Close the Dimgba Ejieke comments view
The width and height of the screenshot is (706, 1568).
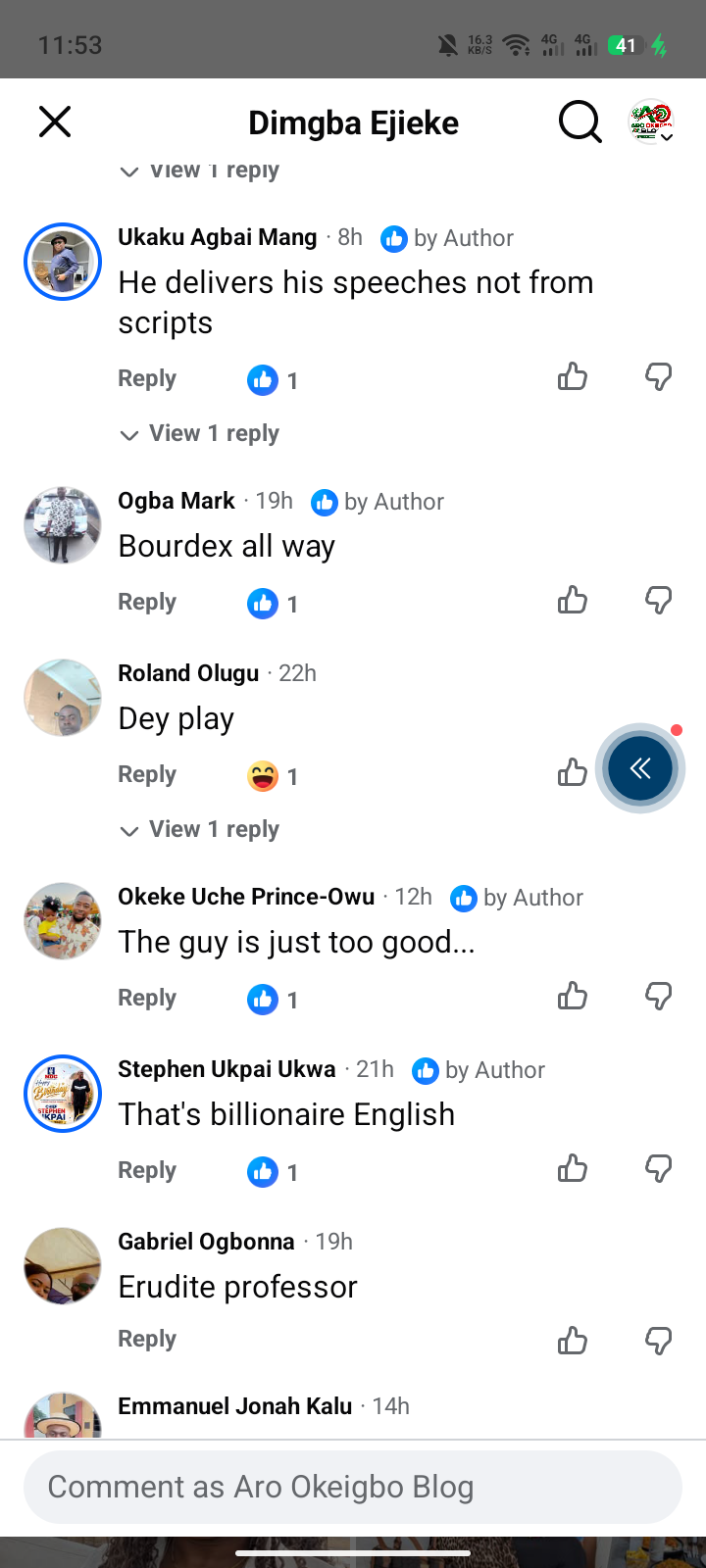[x=55, y=122]
